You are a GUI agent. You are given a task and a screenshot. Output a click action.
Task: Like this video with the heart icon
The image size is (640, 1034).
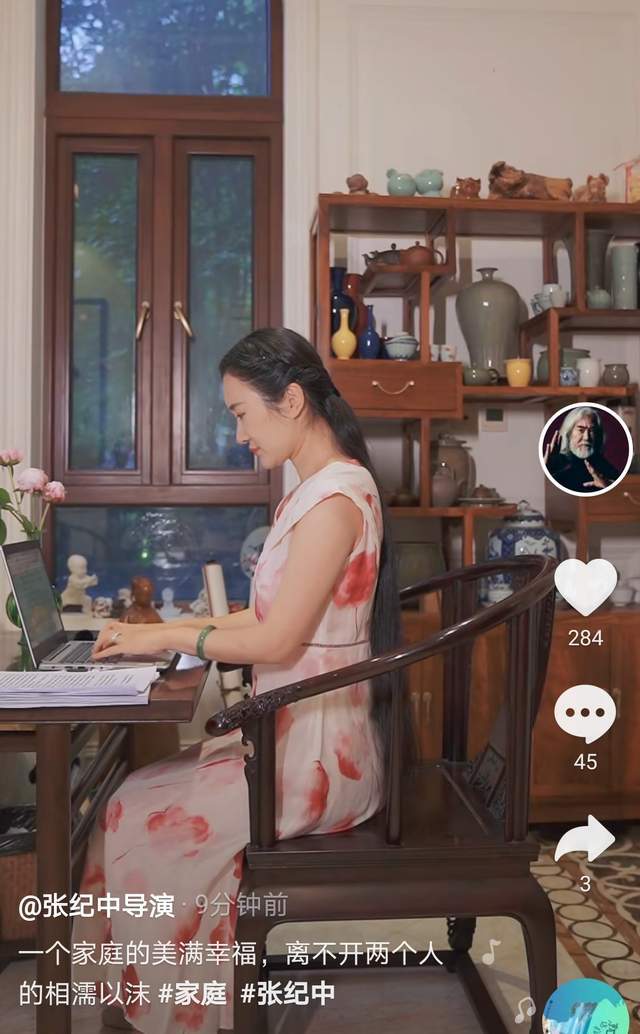(585, 586)
